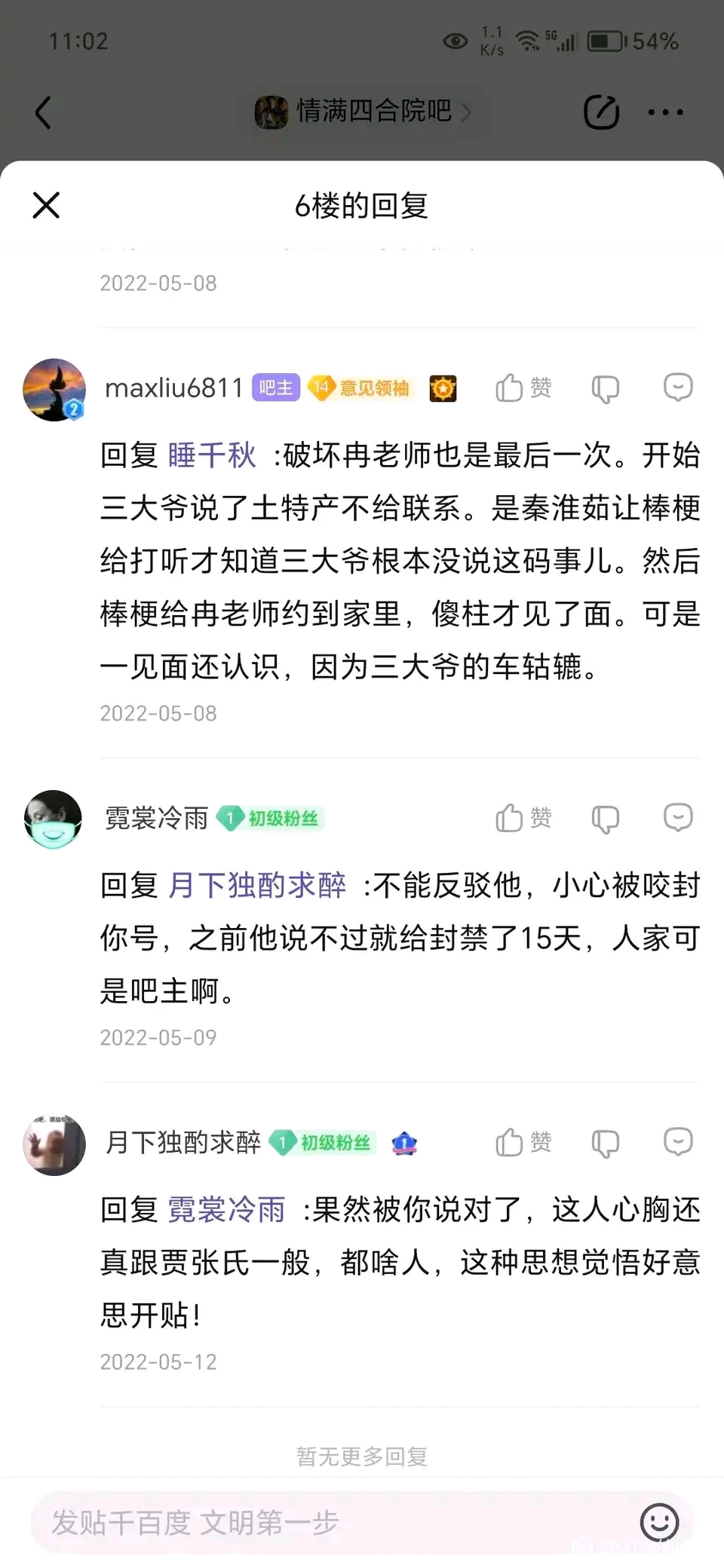This screenshot has height=1568, width=724.
Task: Open the 月下独酌求醉 link in 霓裳冷雨's reply
Action: 256,885
